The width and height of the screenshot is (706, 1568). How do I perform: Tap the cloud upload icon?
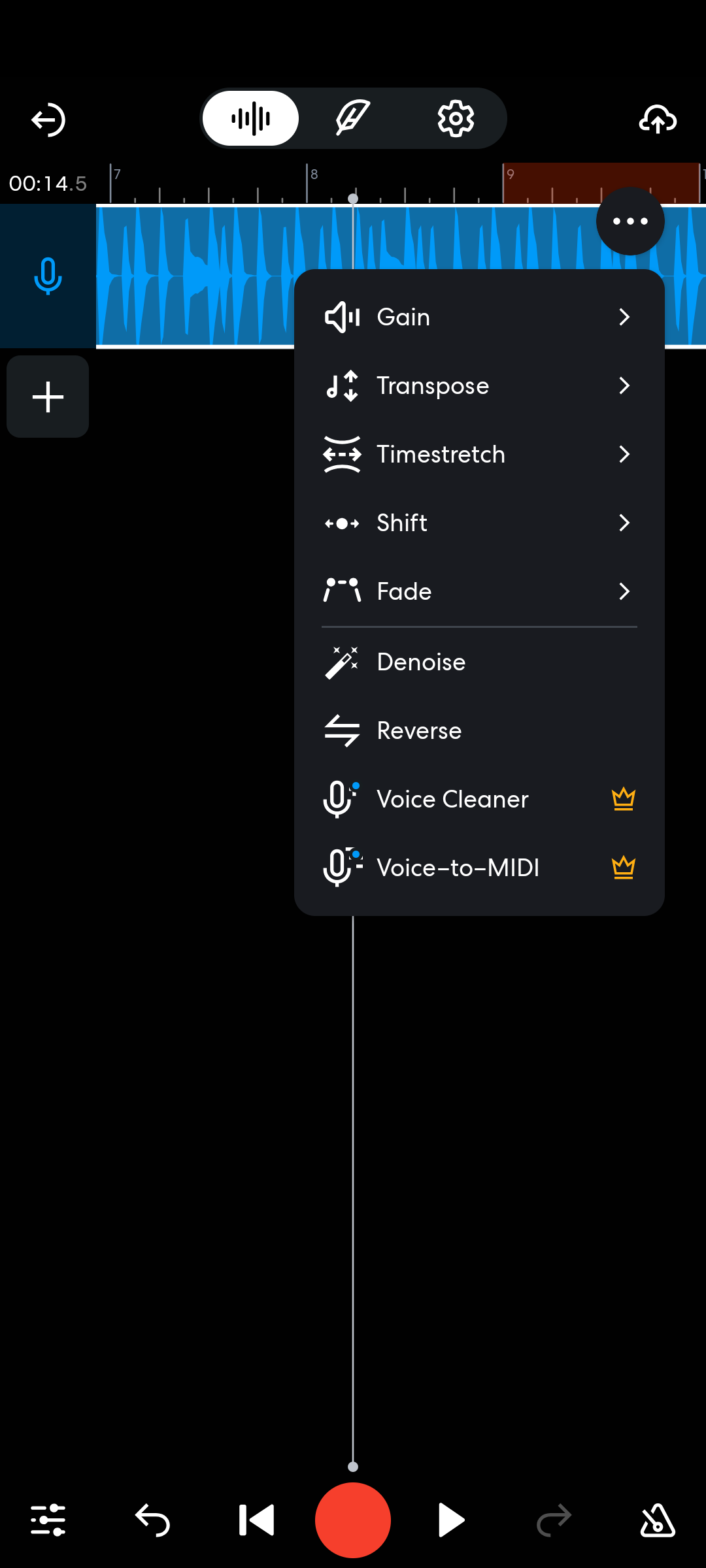click(658, 120)
